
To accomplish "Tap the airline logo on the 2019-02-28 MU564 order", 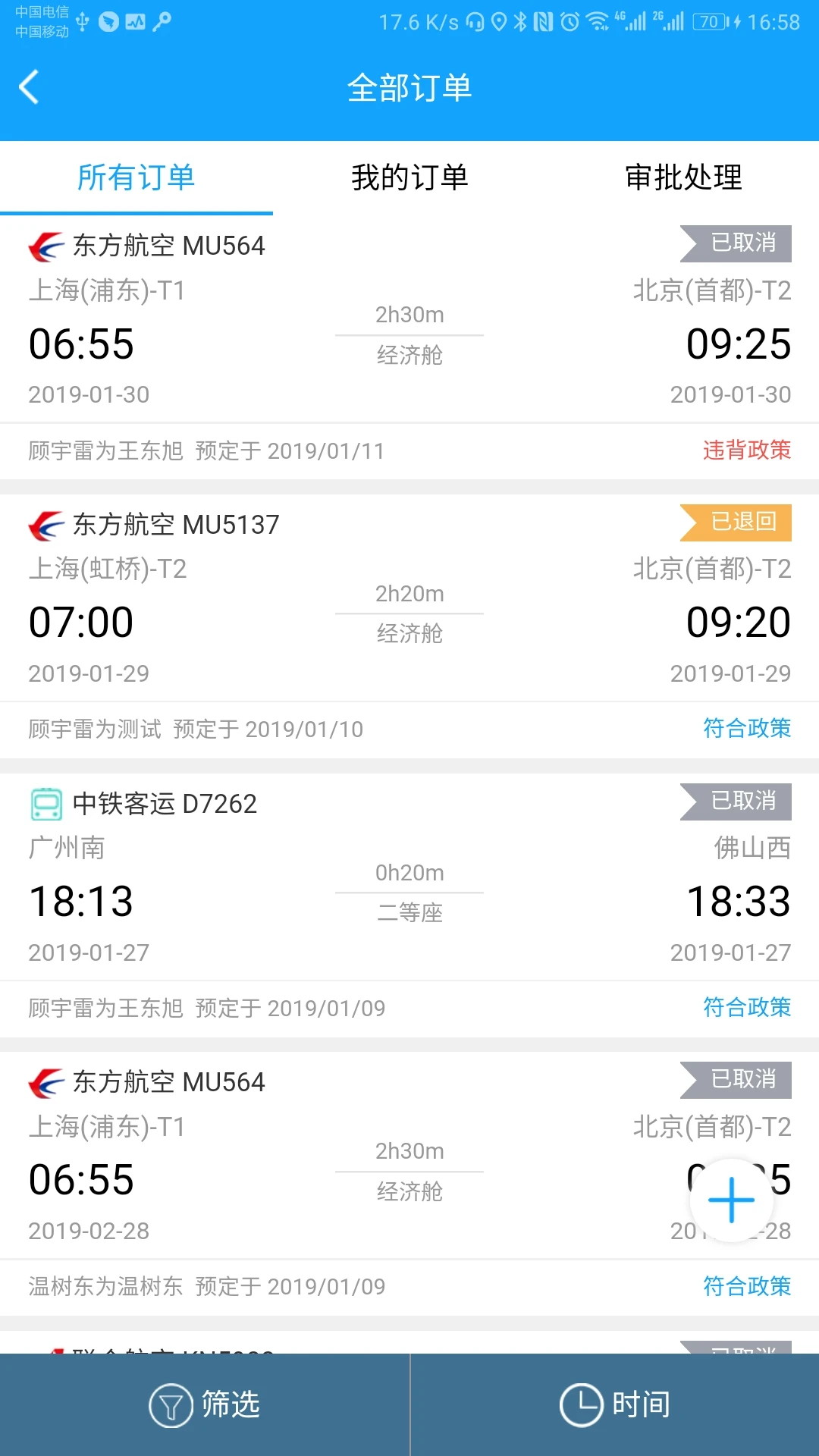I will pos(45,1081).
